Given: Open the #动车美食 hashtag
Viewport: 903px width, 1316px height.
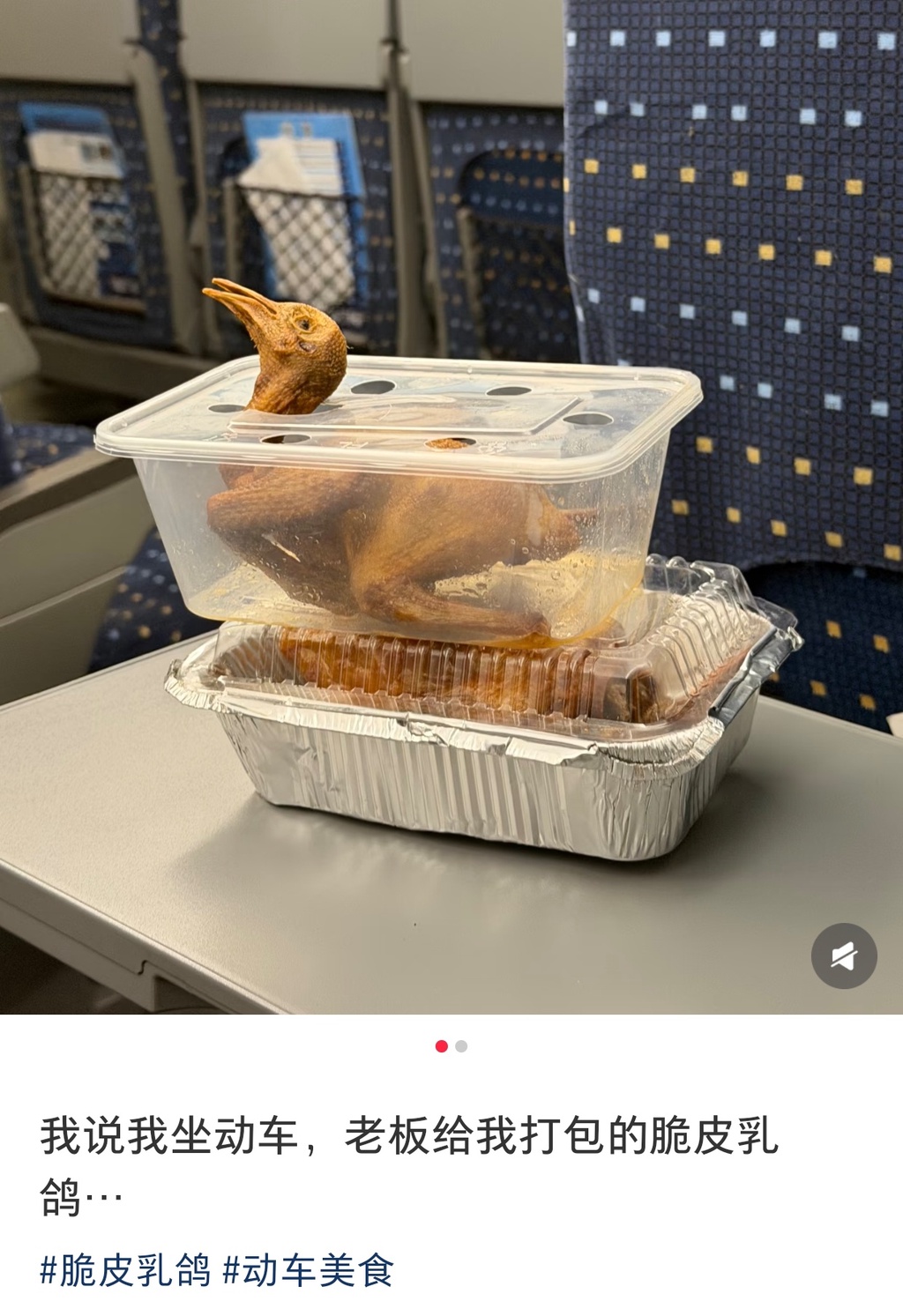Looking at the screenshot, I should click(308, 1270).
